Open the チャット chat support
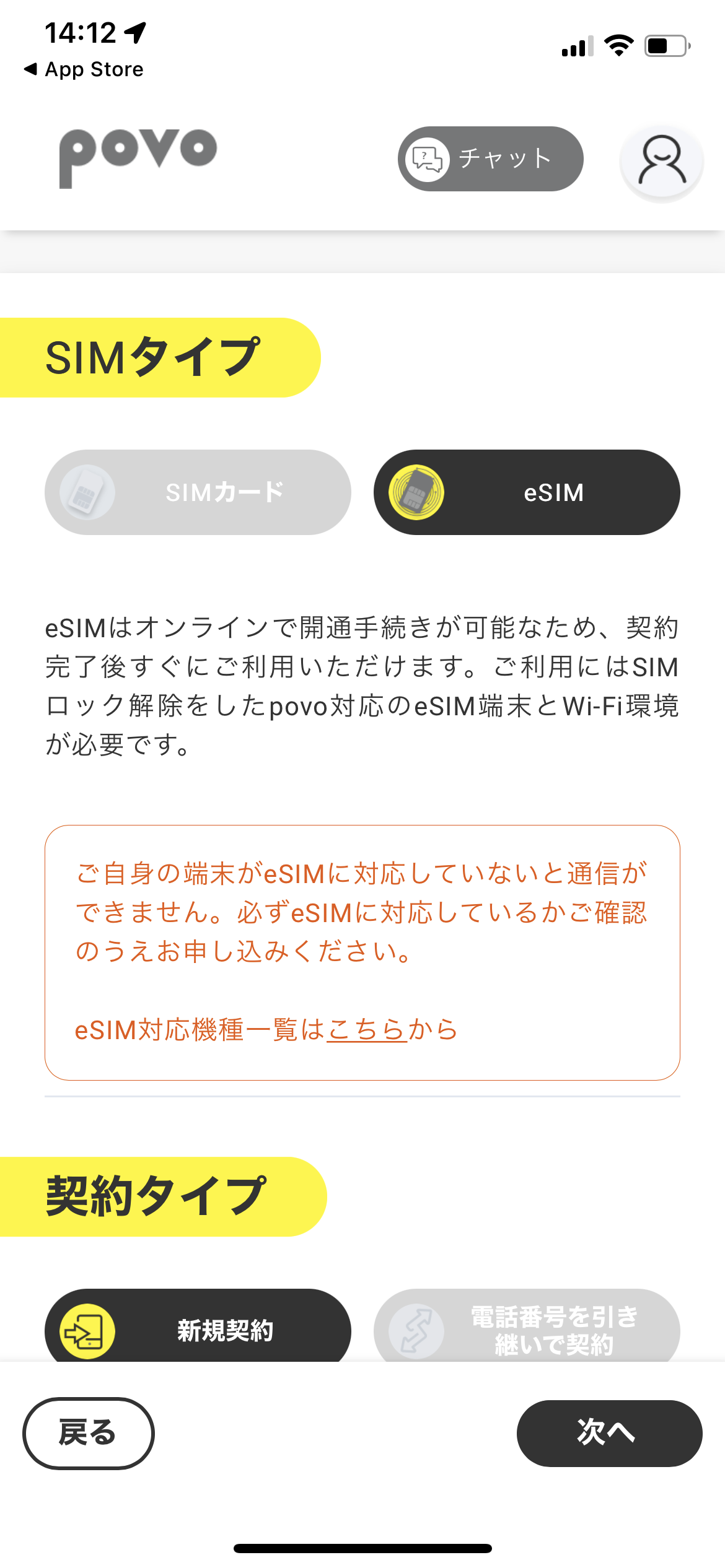Image resolution: width=725 pixels, height=1568 pixels. pos(490,159)
